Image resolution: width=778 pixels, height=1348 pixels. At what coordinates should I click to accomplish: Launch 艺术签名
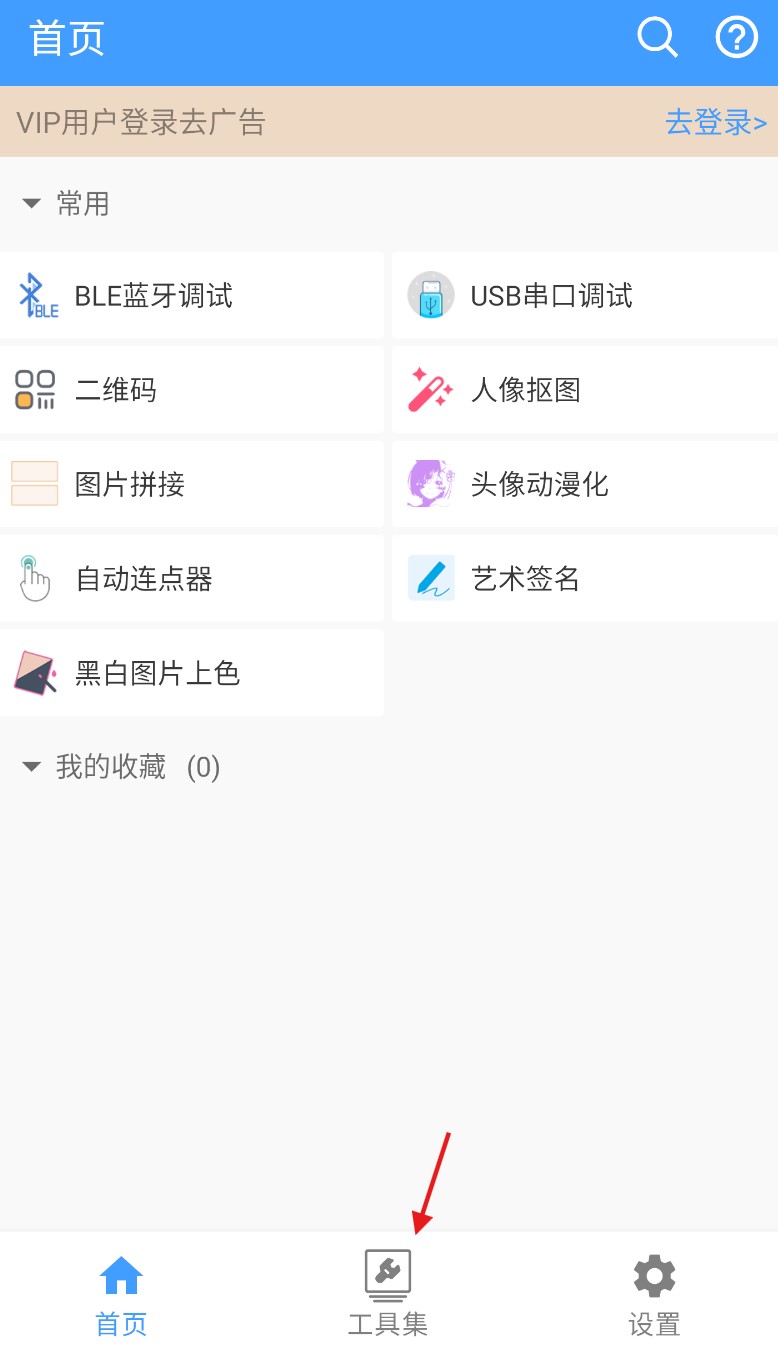click(585, 578)
